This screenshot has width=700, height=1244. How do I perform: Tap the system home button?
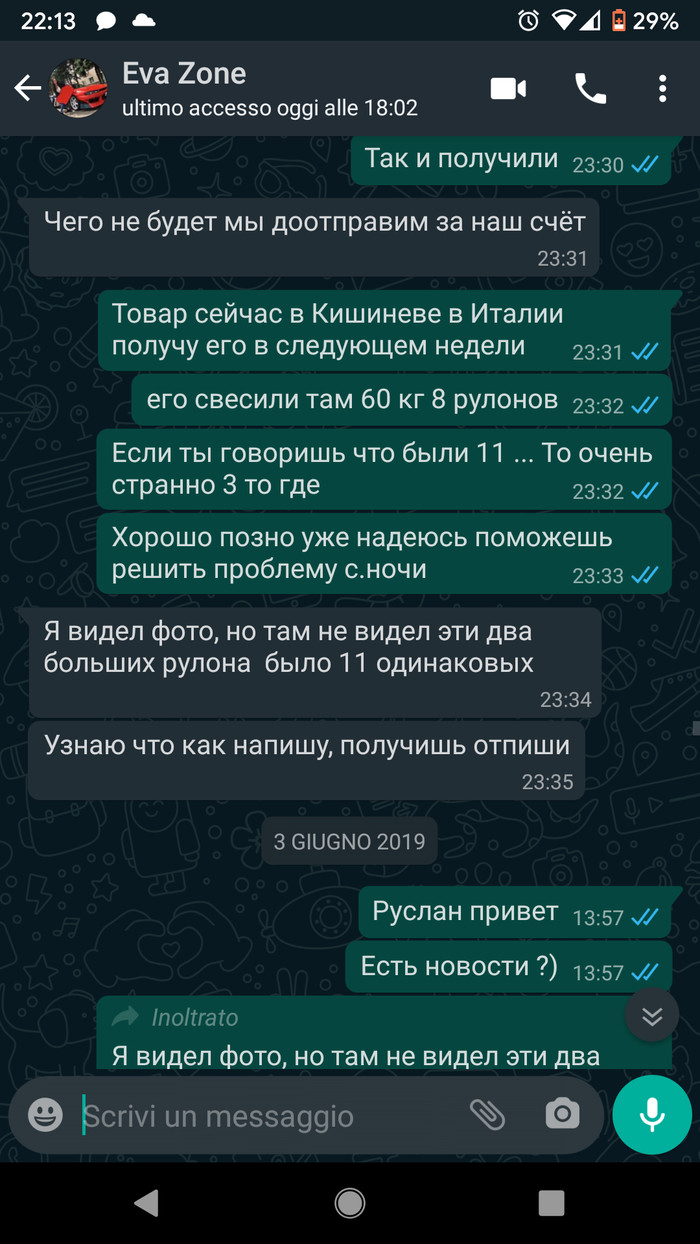(x=350, y=1203)
